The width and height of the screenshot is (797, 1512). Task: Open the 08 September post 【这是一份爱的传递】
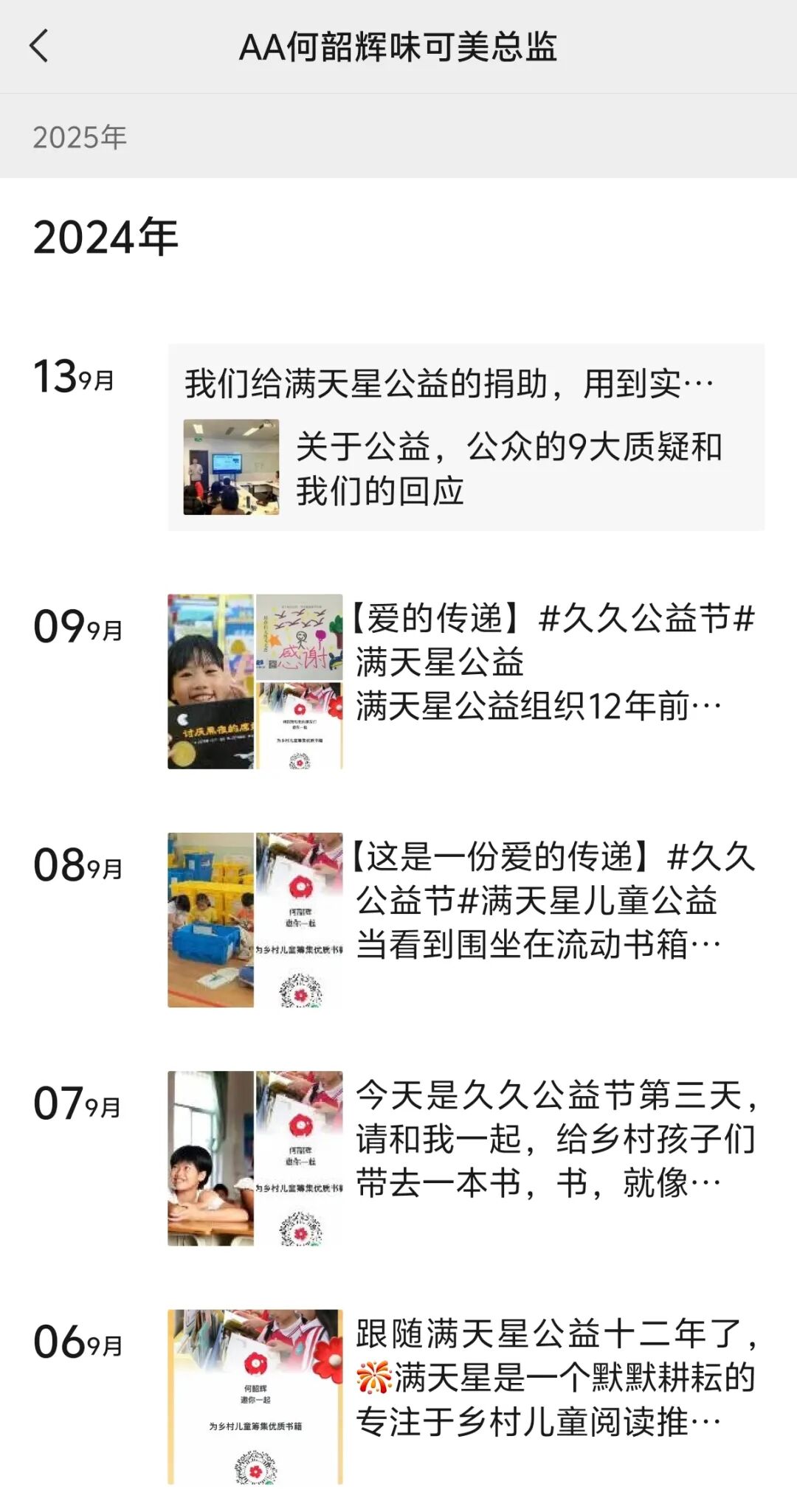(x=553, y=901)
